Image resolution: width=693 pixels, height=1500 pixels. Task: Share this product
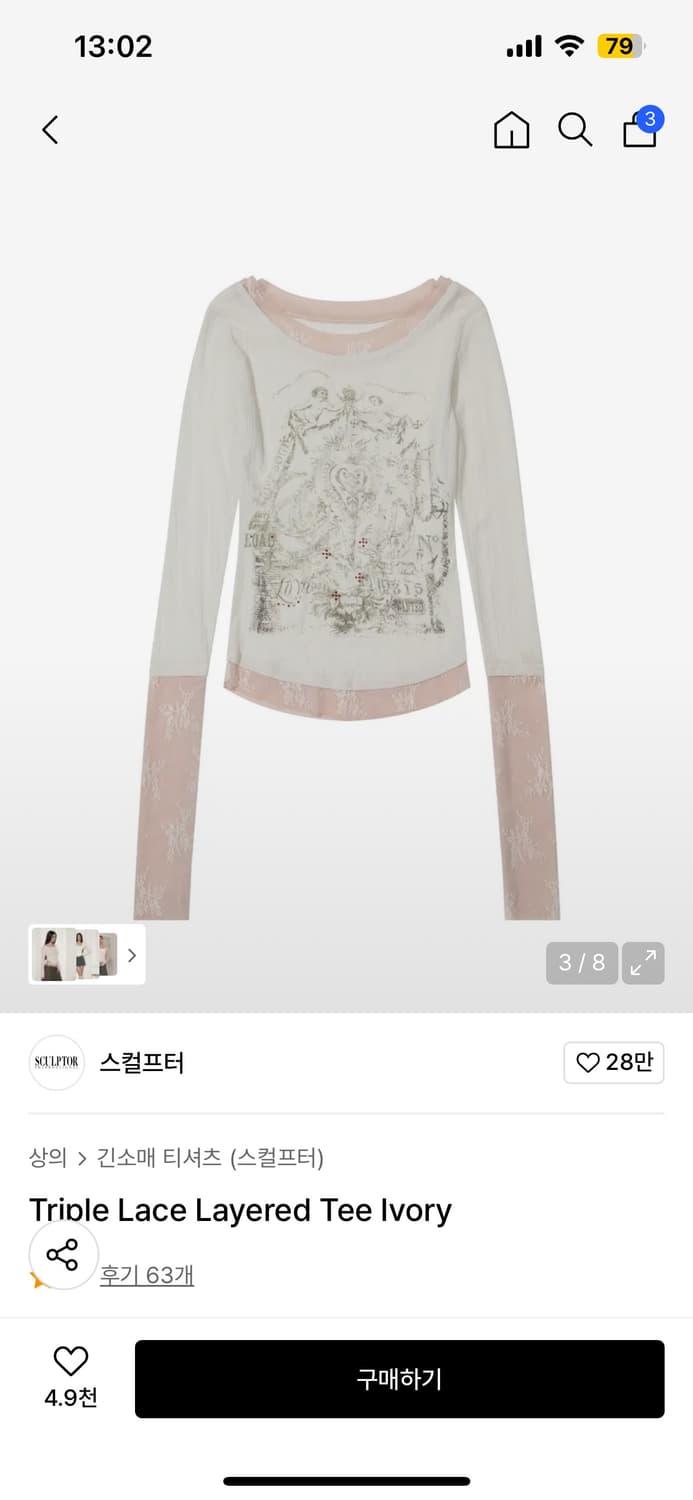pos(63,1255)
